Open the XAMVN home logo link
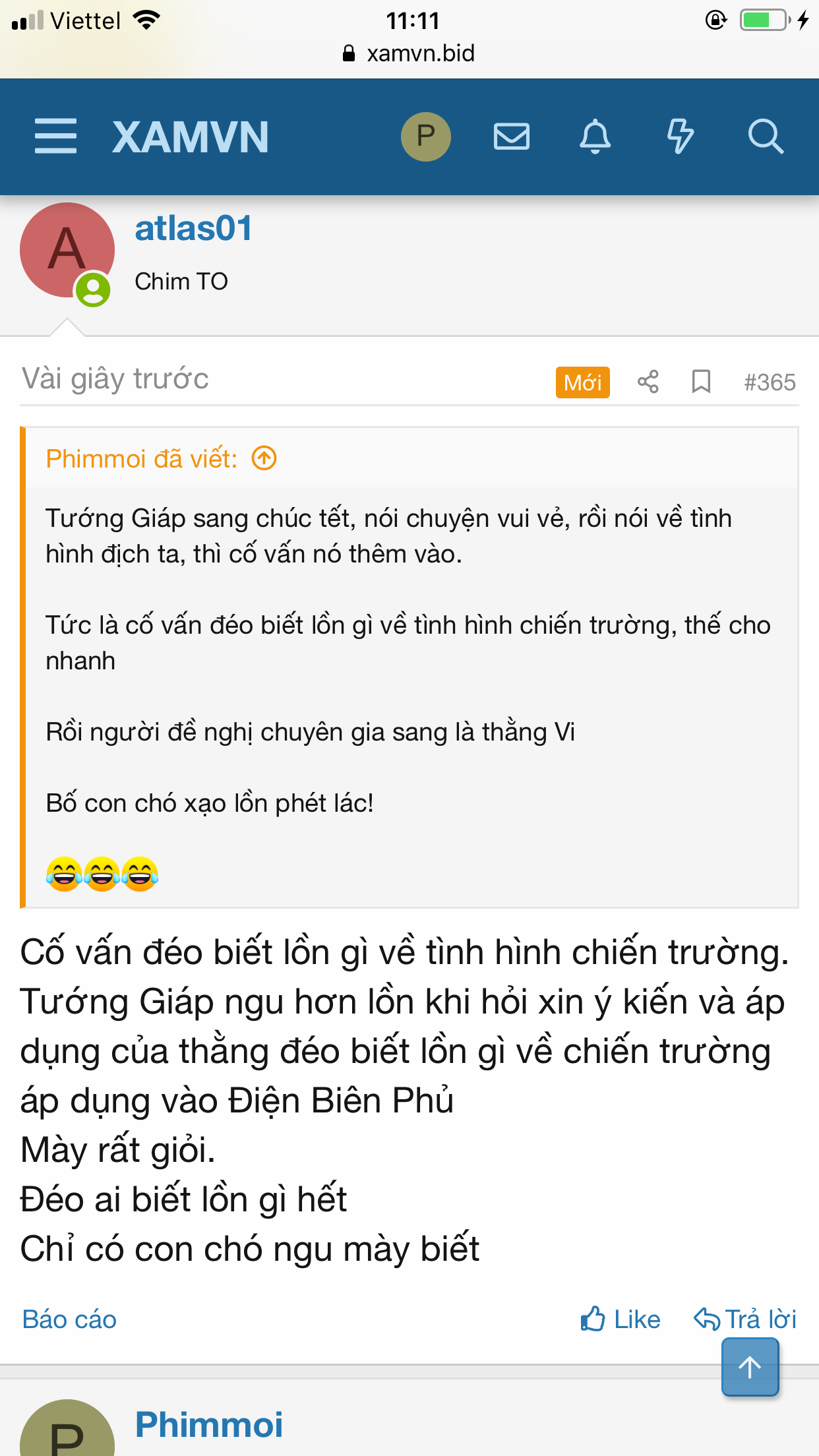The height and width of the screenshot is (1456, 819). coord(190,137)
